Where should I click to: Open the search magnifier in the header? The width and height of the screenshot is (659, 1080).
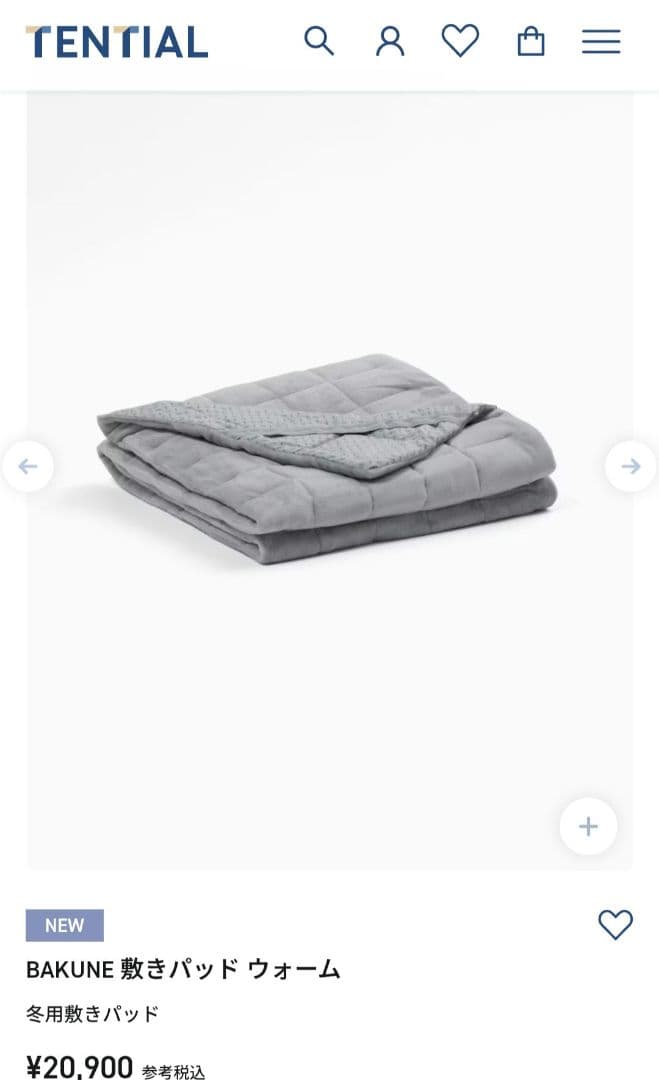pyautogui.click(x=319, y=41)
